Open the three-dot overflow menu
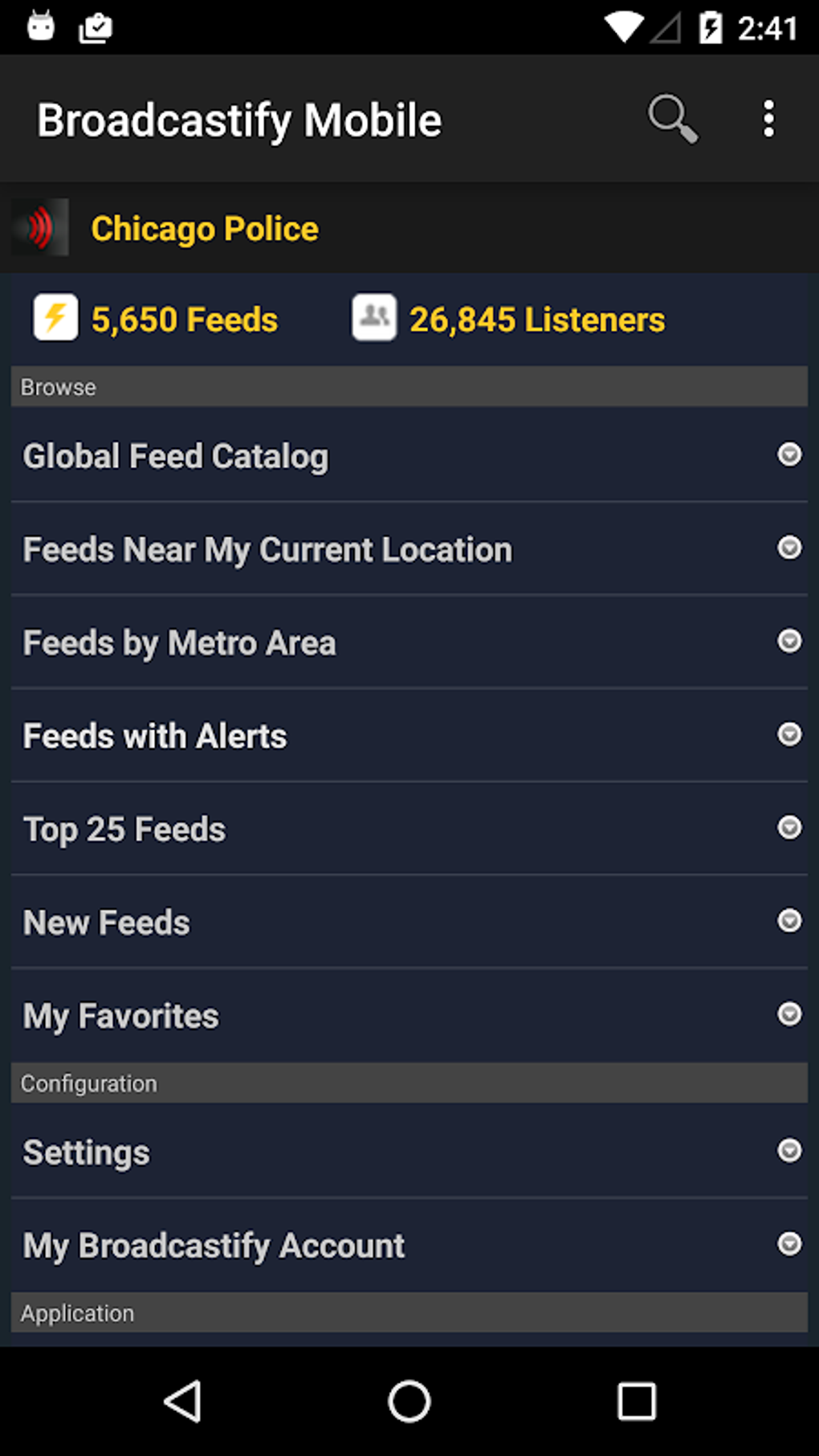 click(x=768, y=119)
